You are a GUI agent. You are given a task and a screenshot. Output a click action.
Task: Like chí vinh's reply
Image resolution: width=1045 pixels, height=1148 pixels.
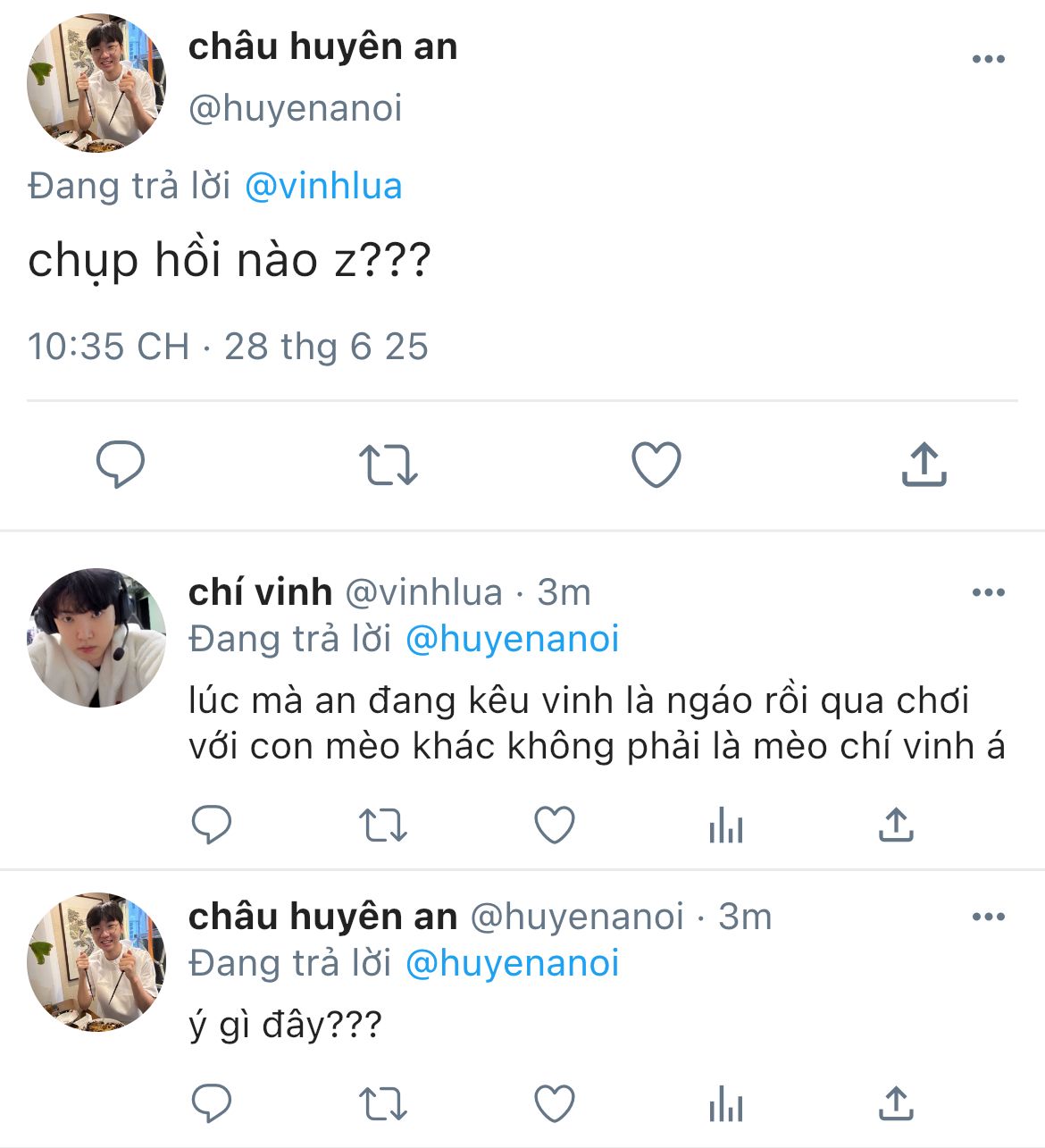[554, 825]
